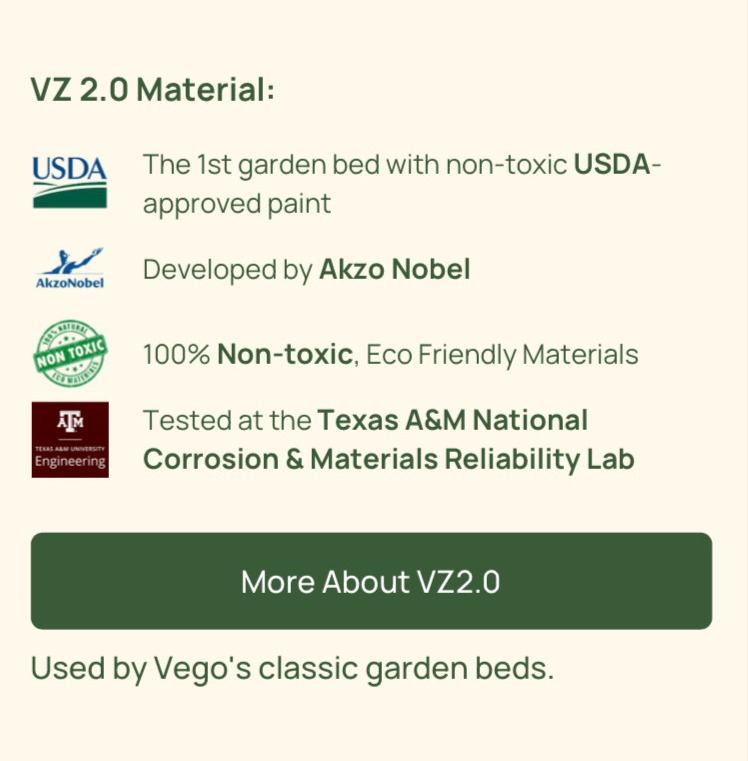
Task: Open More About VZ2.0
Action: tap(371, 581)
